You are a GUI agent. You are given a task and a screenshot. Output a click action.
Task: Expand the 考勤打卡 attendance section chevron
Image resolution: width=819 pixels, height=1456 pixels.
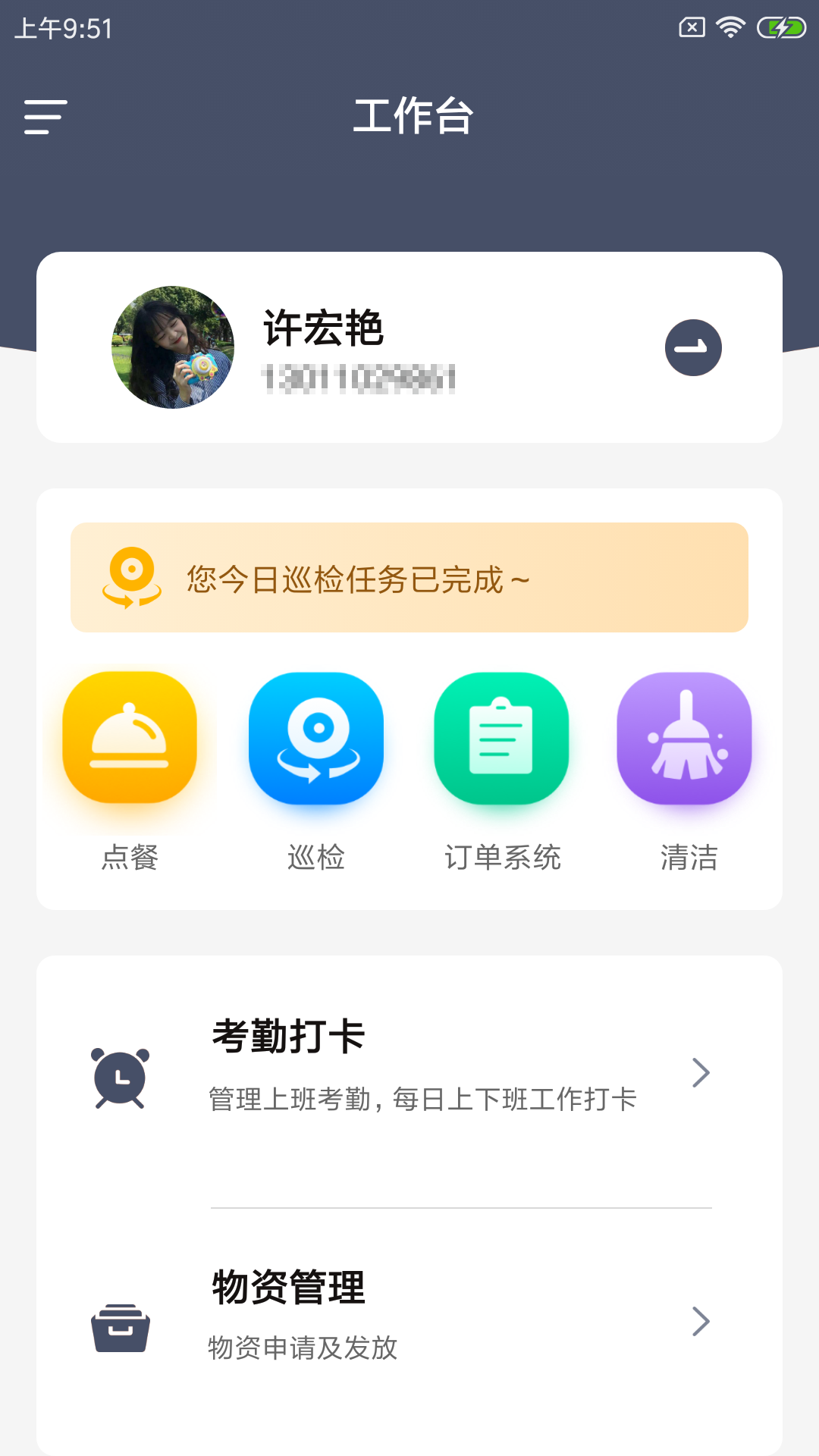(699, 1073)
